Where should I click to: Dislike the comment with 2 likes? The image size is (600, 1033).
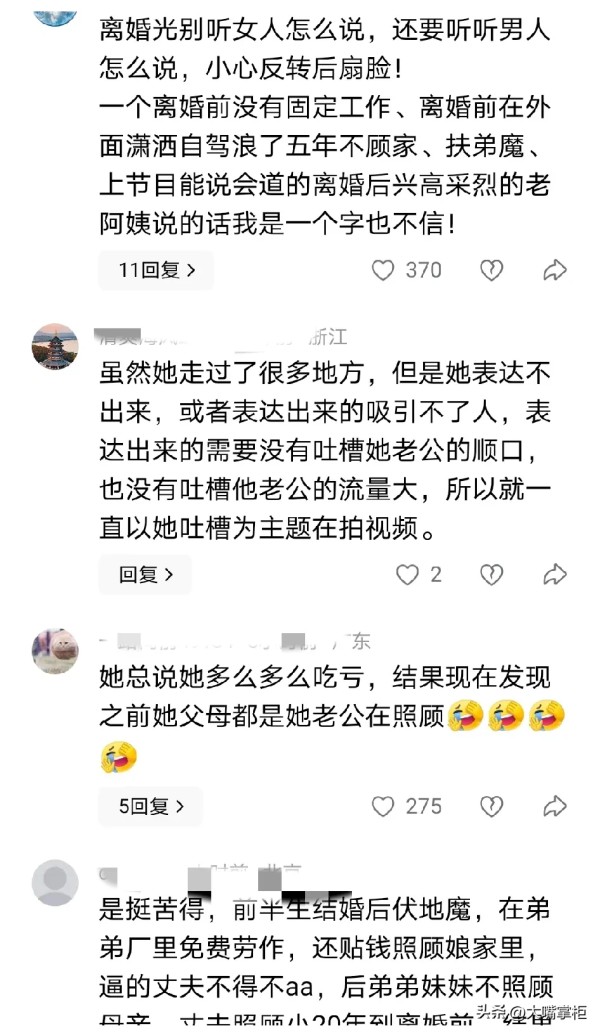point(490,575)
